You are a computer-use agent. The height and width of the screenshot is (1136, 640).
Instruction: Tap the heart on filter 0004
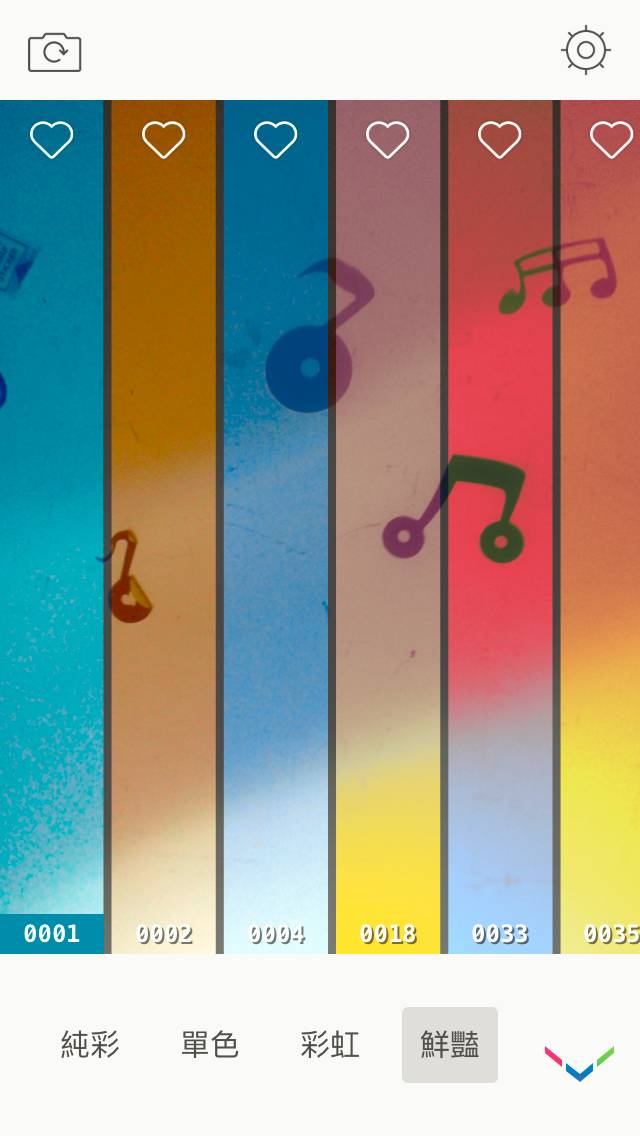[x=276, y=140]
